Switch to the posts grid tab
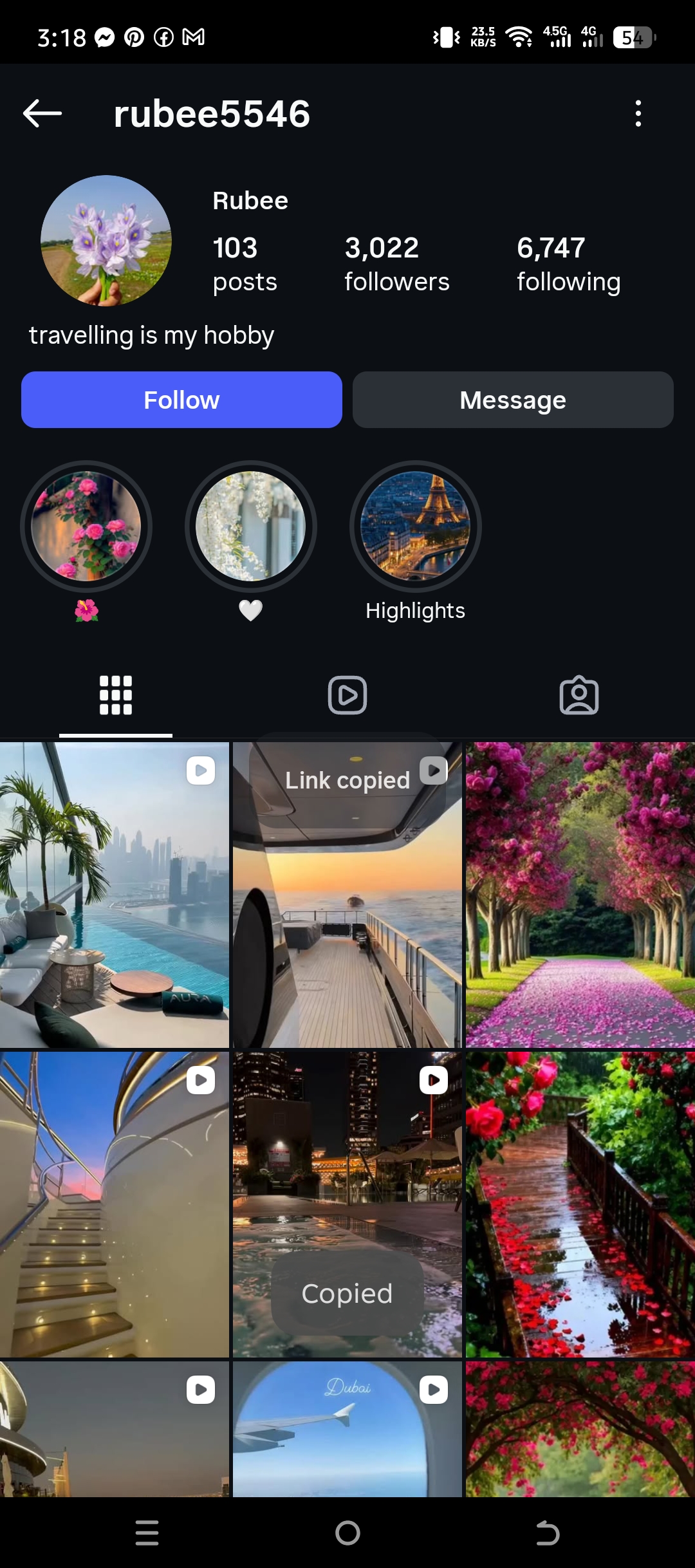This screenshot has height=1568, width=695. 116,695
